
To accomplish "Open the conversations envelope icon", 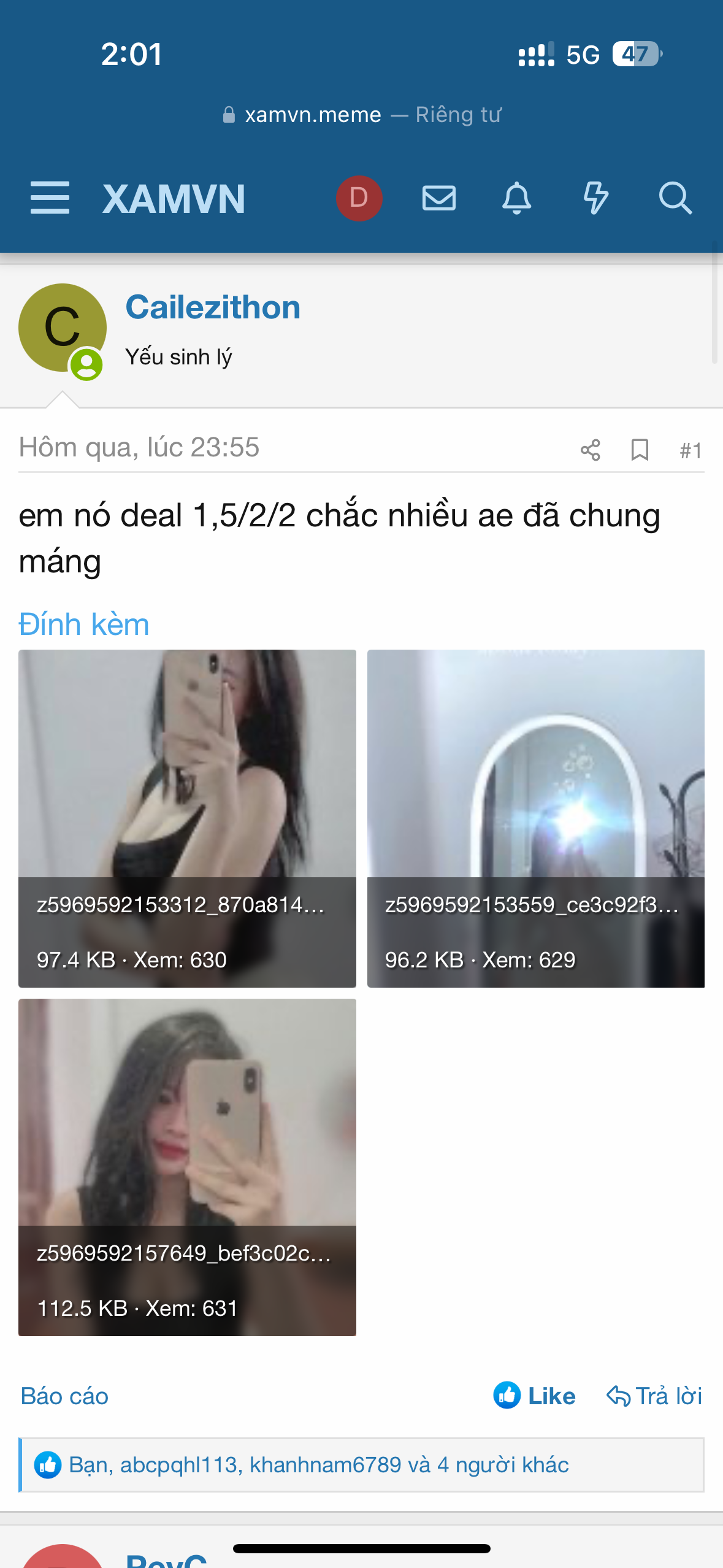I will [438, 198].
